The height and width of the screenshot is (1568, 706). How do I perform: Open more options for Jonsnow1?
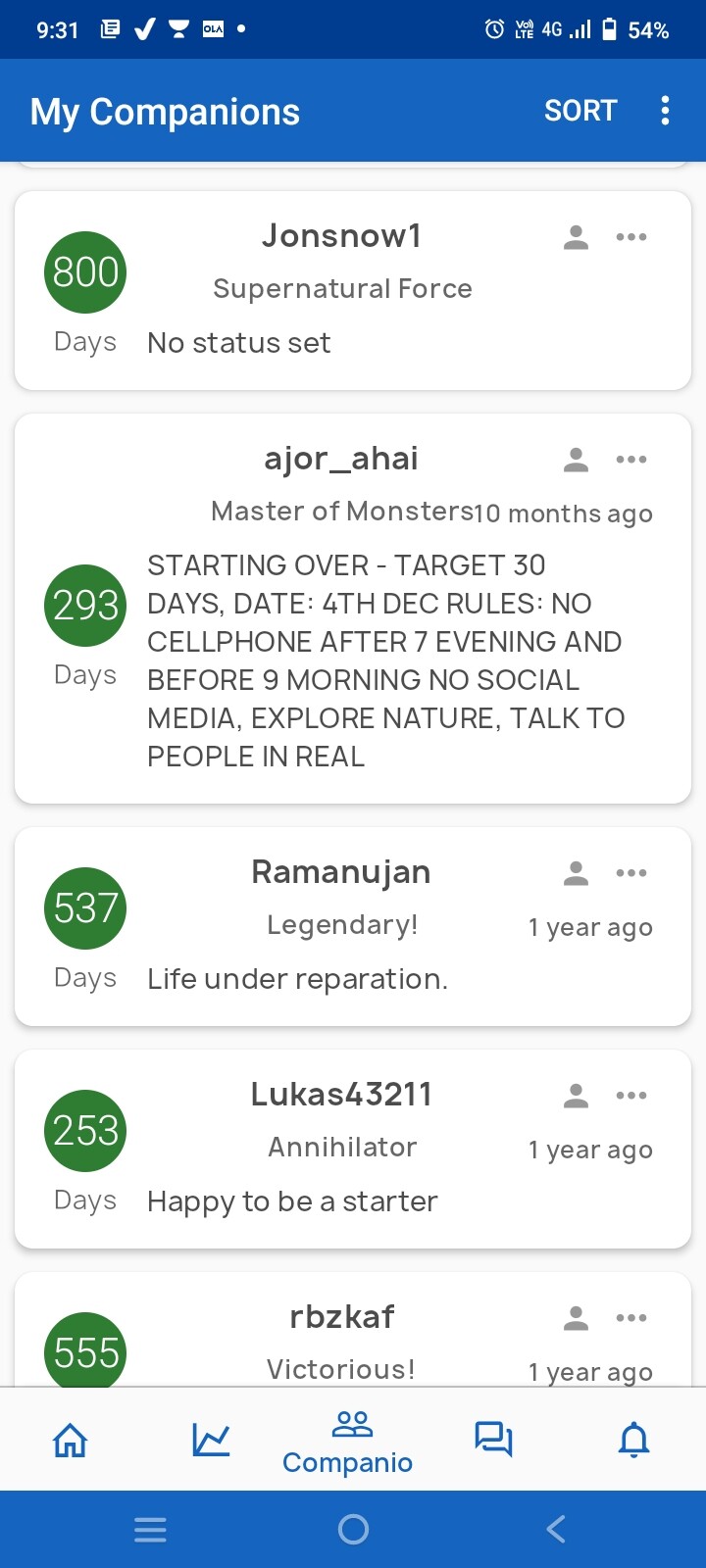[631, 237]
